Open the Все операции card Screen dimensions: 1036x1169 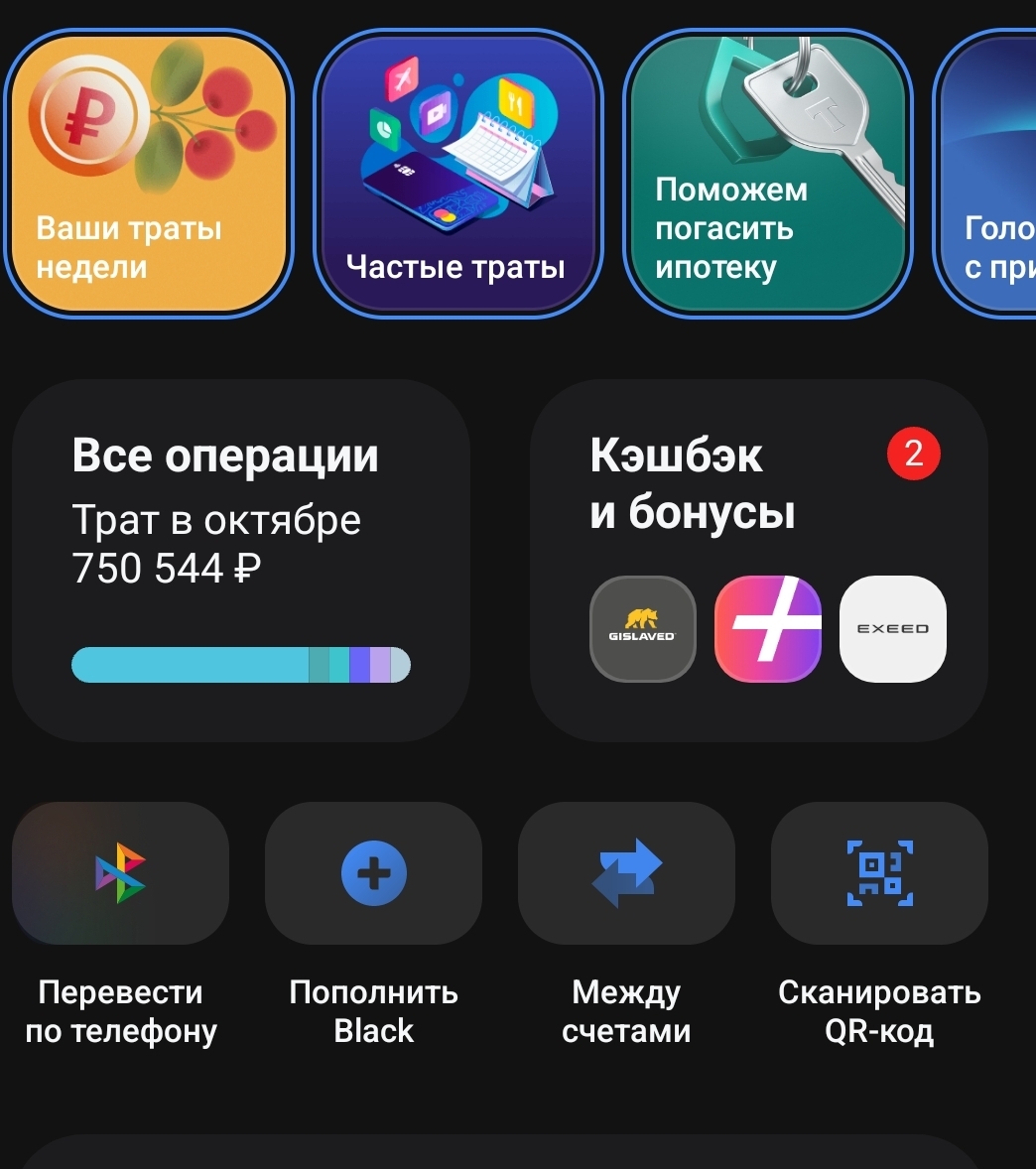[240, 561]
